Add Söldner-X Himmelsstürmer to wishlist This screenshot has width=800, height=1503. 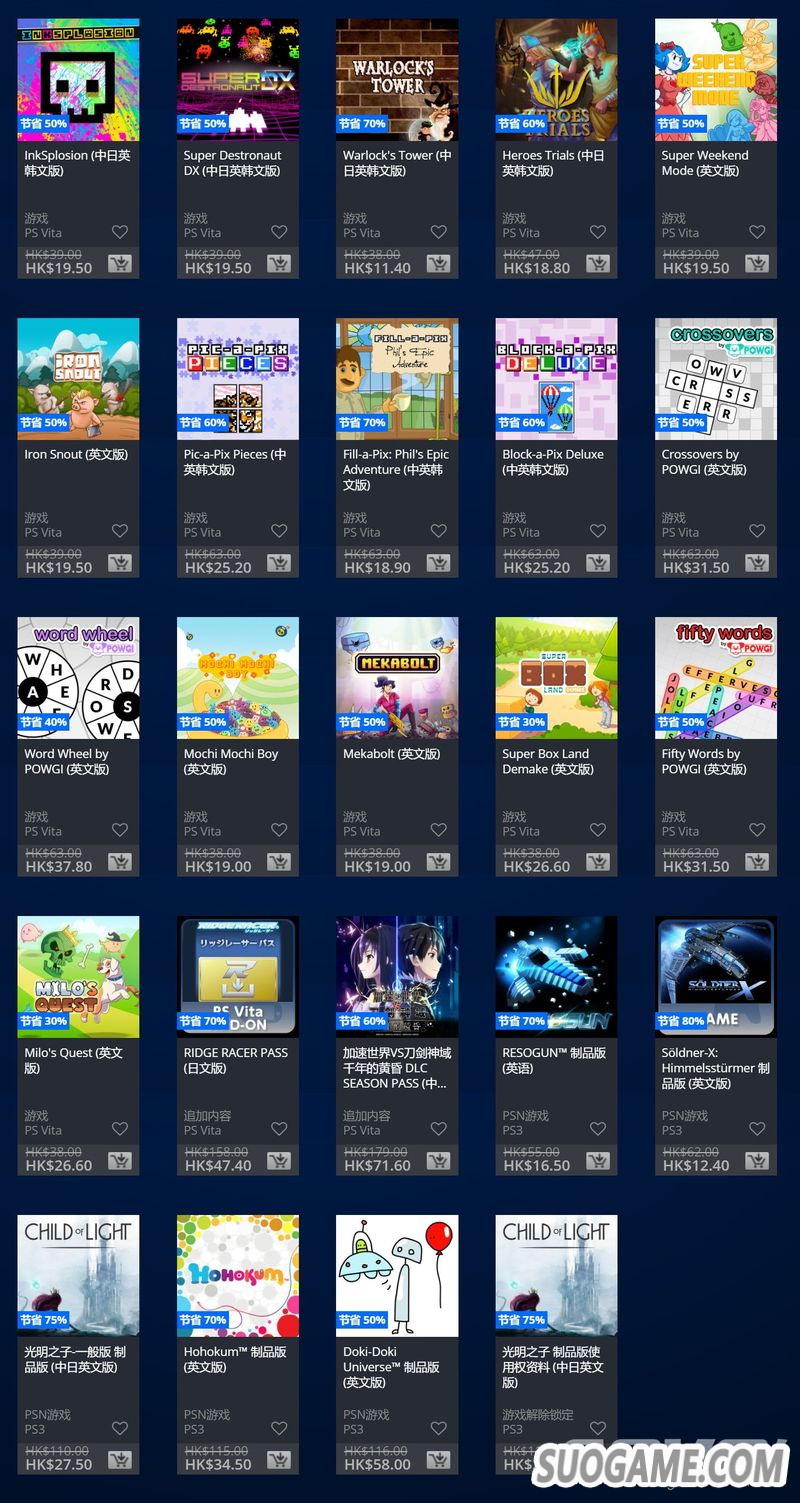point(757,1129)
